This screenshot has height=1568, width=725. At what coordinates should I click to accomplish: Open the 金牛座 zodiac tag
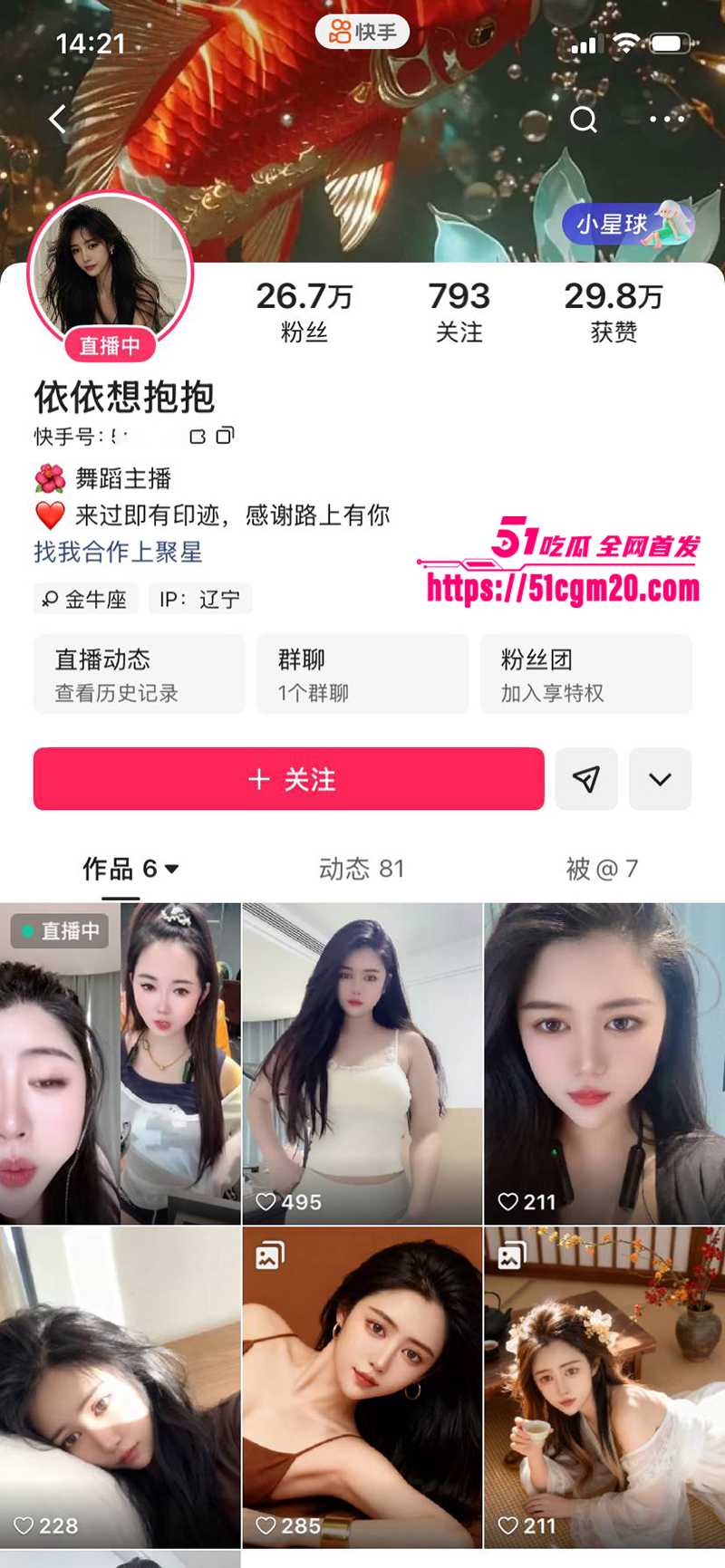point(85,599)
